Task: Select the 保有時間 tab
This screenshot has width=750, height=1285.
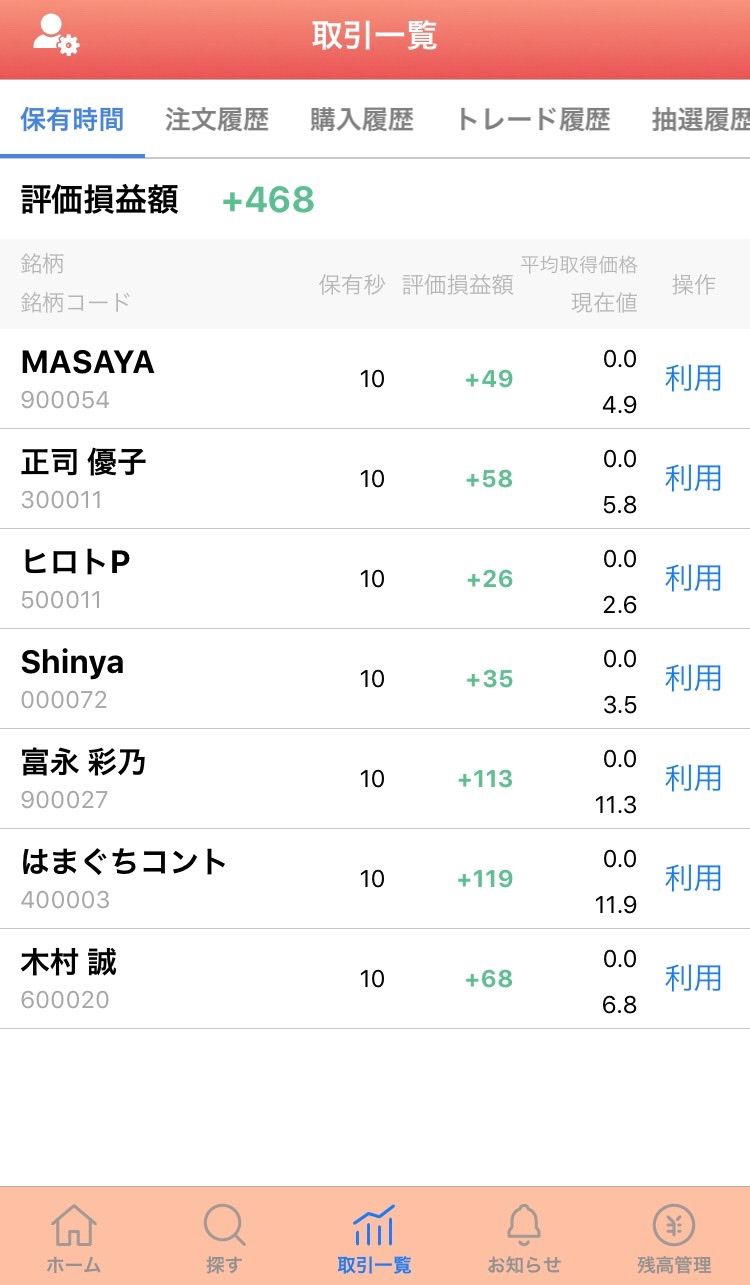Action: [x=72, y=121]
